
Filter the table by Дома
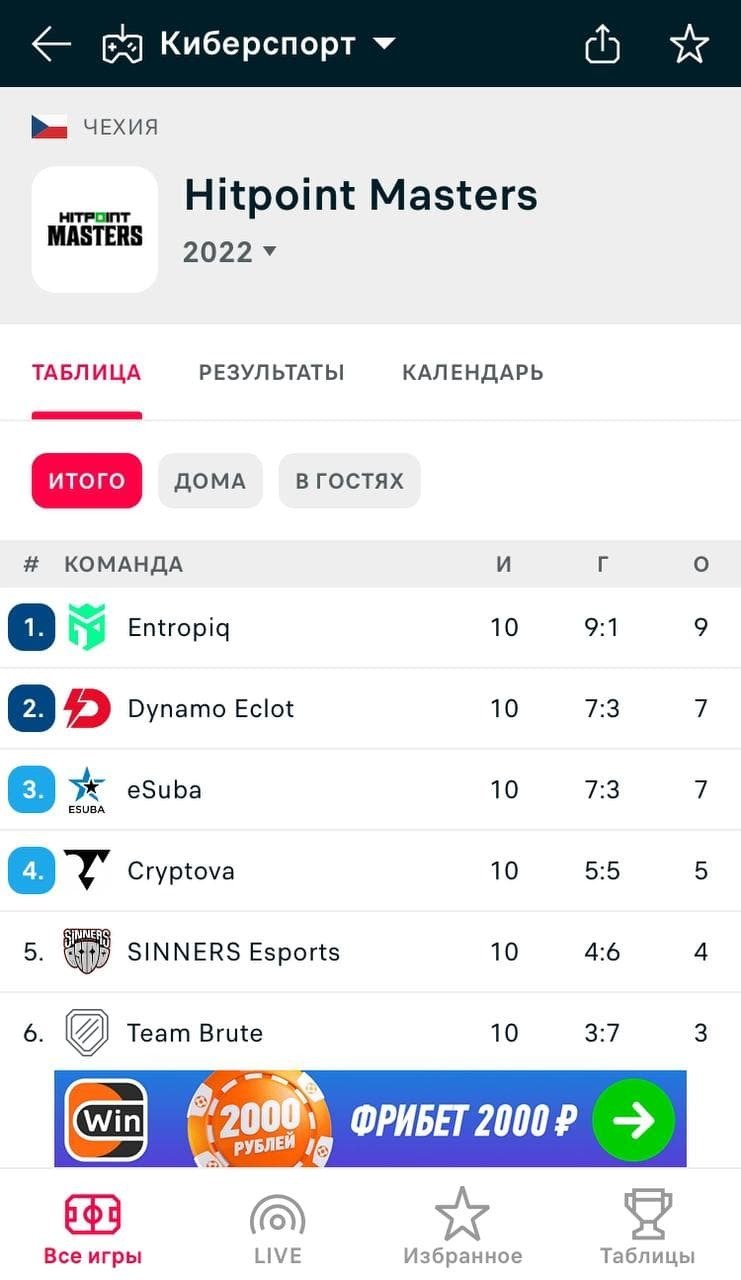click(x=210, y=481)
